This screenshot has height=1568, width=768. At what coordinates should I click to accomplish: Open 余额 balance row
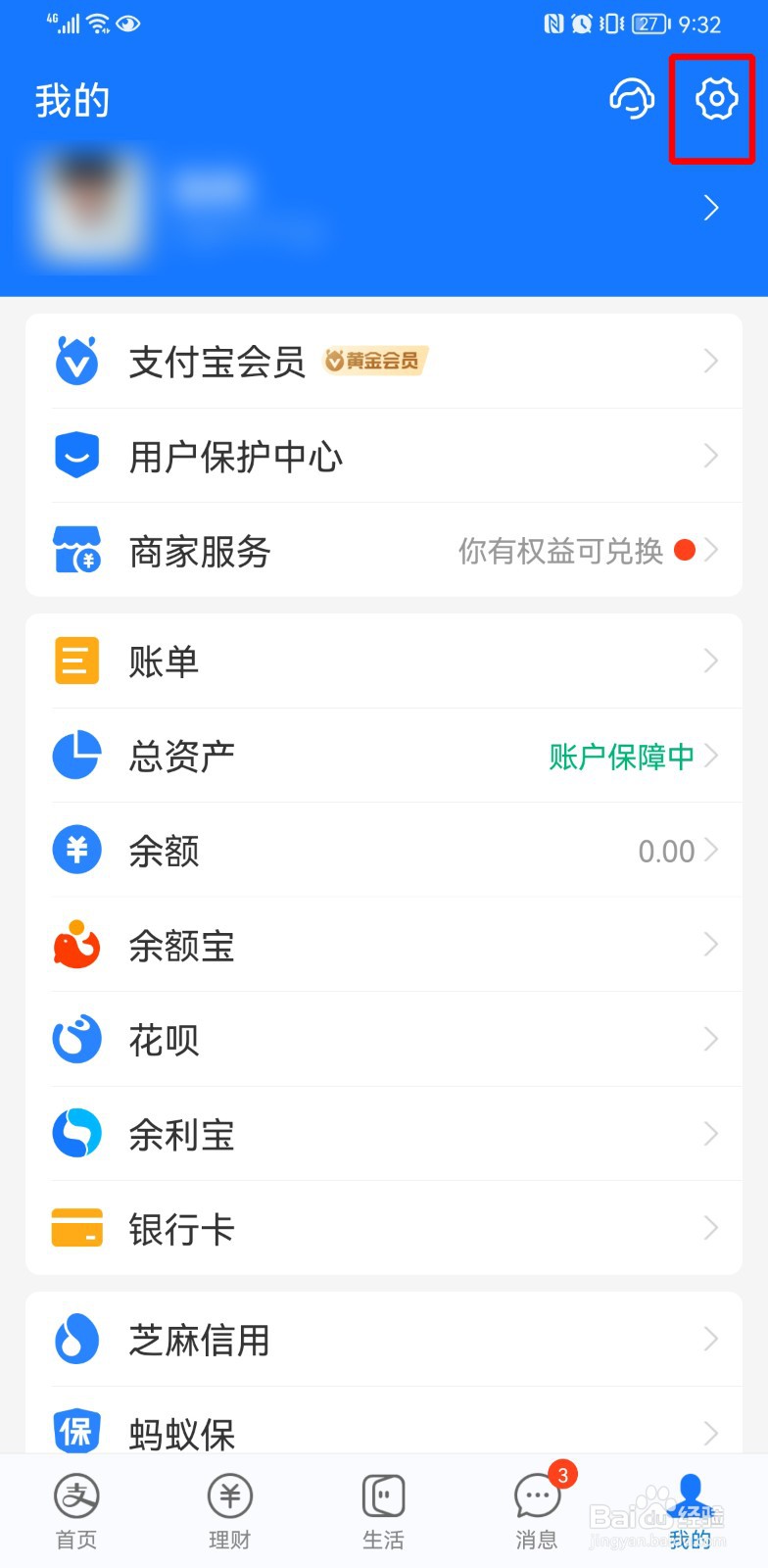pos(384,850)
